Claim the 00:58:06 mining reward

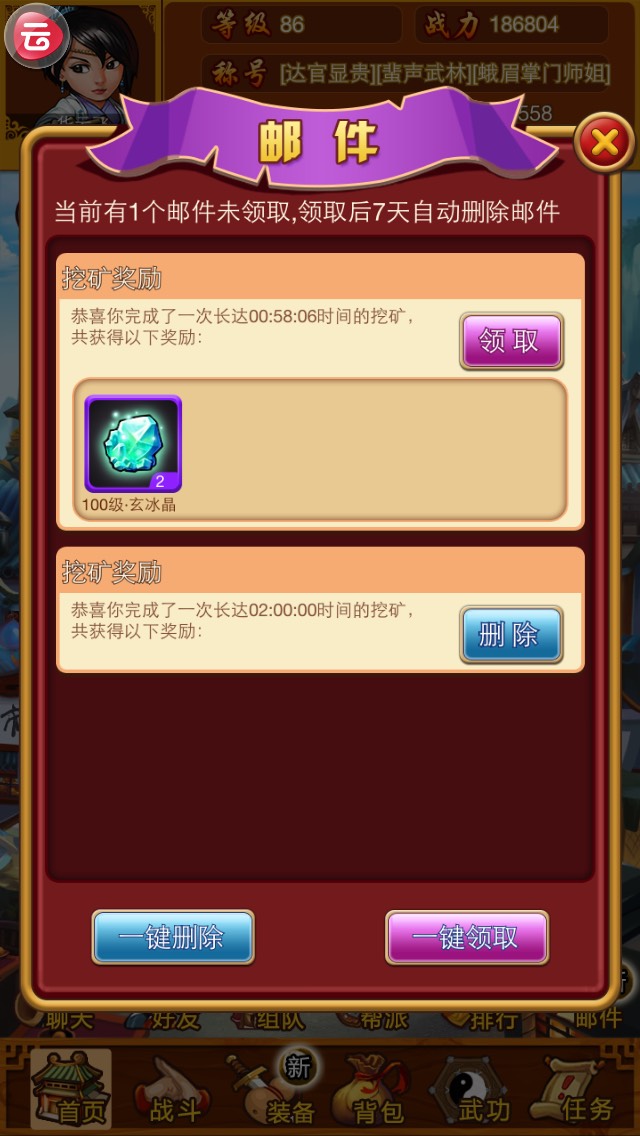511,341
